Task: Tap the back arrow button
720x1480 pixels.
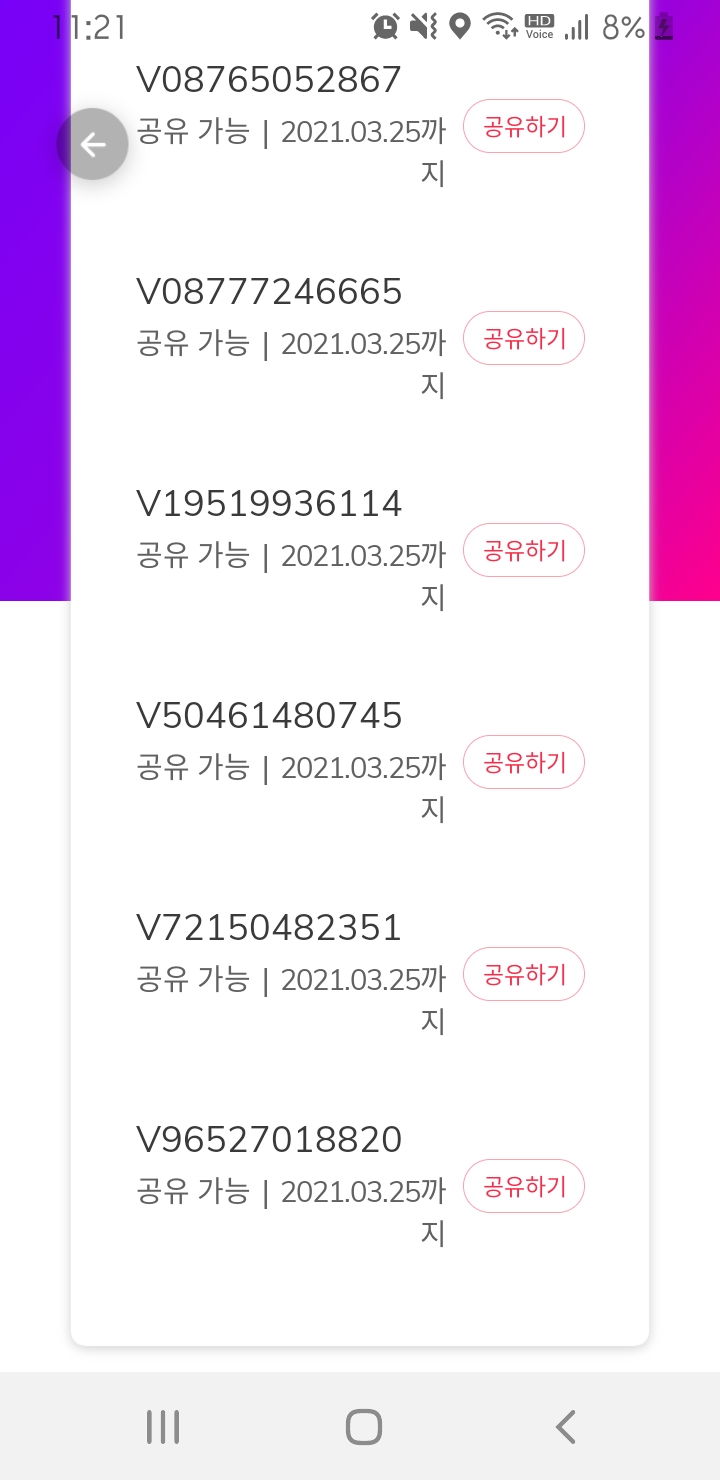Action: 93,145
